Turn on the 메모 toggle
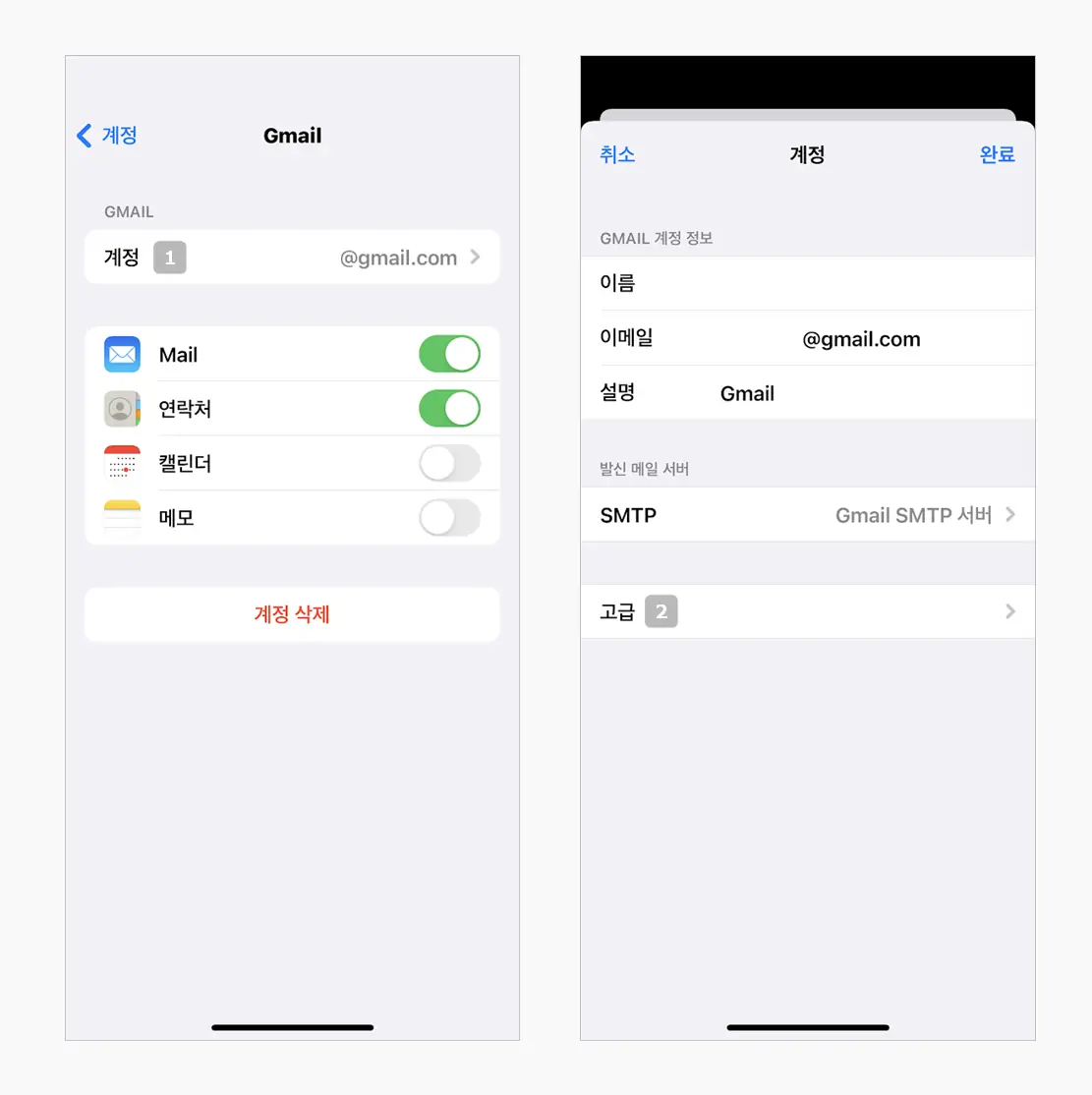This screenshot has height=1095, width=1092. [x=449, y=518]
